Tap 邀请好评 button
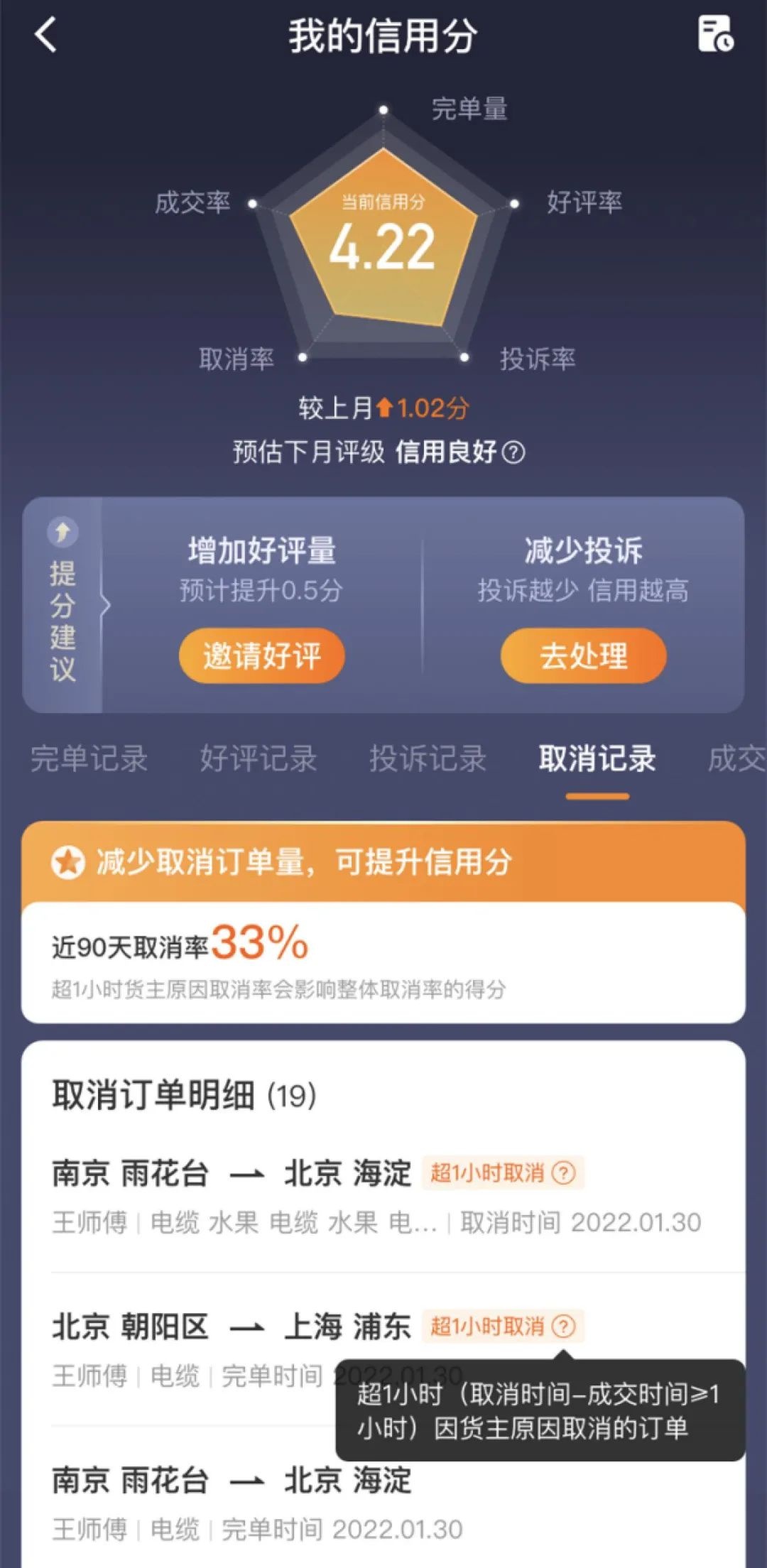This screenshot has height=1568, width=767. 261,655
